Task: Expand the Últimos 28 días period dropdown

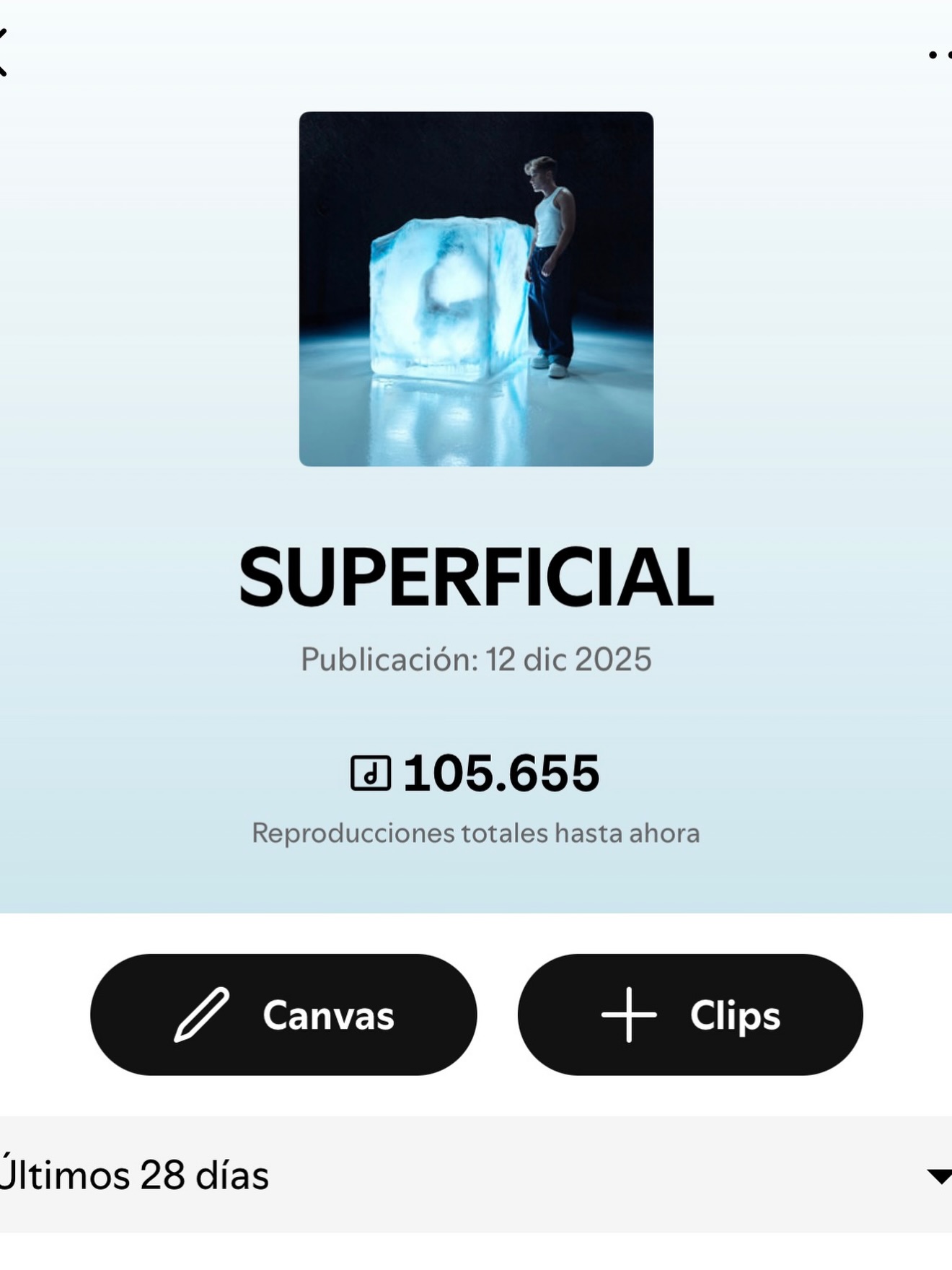Action: click(938, 1176)
